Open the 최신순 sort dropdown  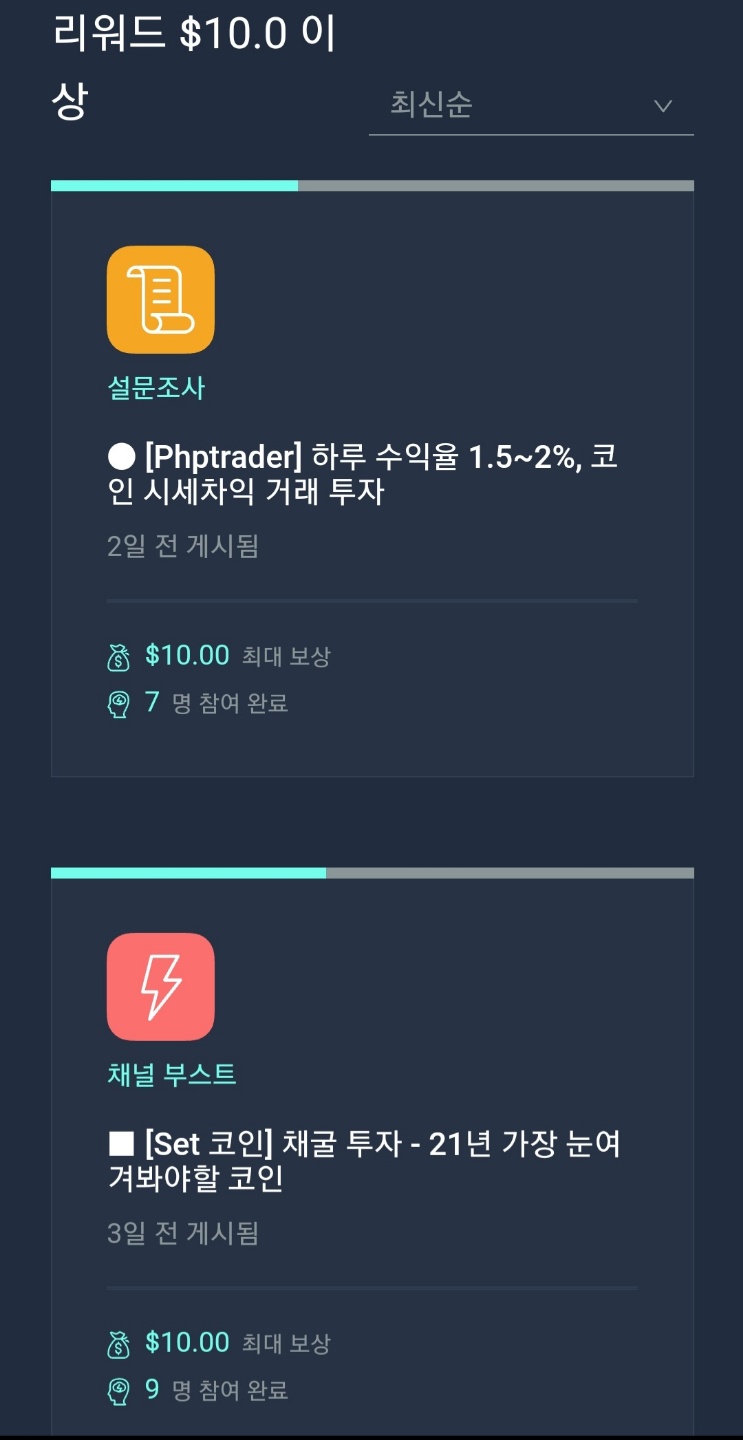coord(531,105)
